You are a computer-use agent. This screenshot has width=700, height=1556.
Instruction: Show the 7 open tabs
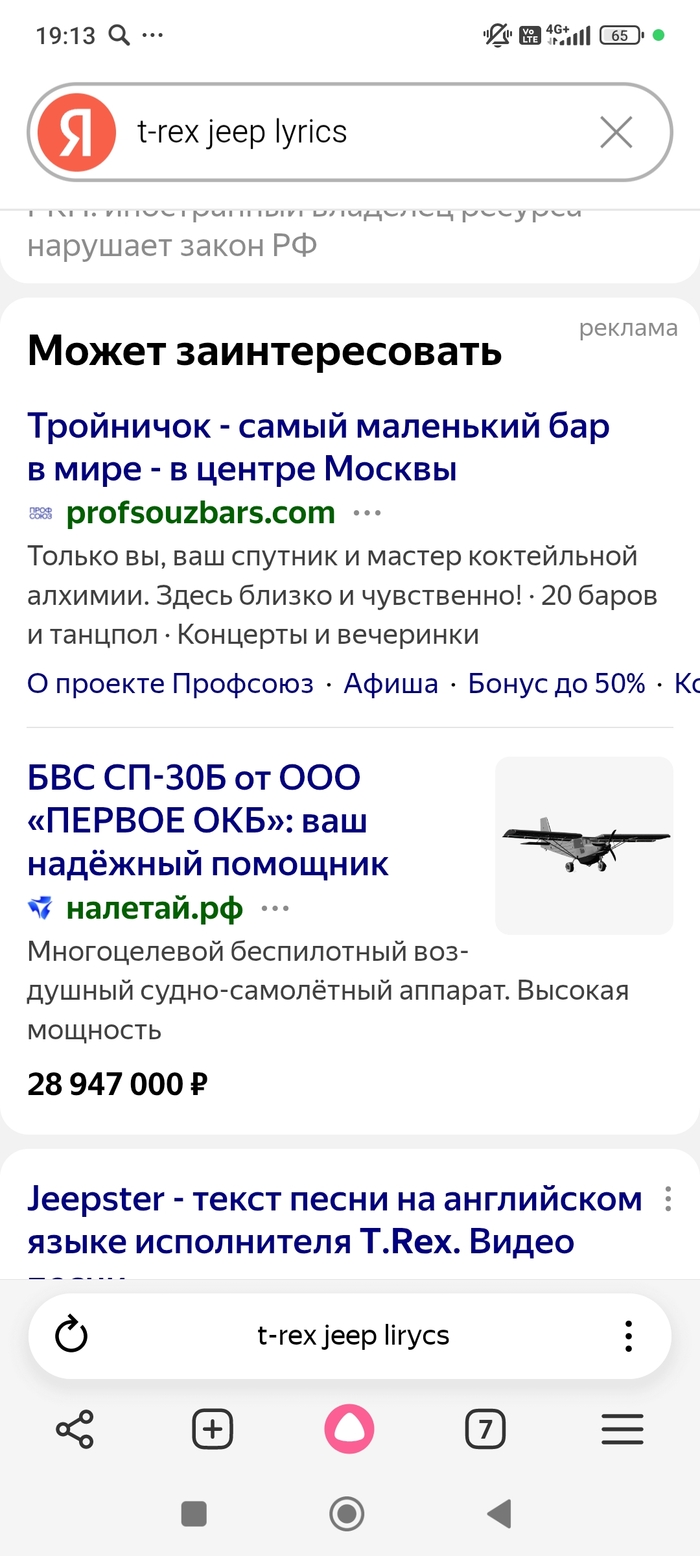[485, 1429]
